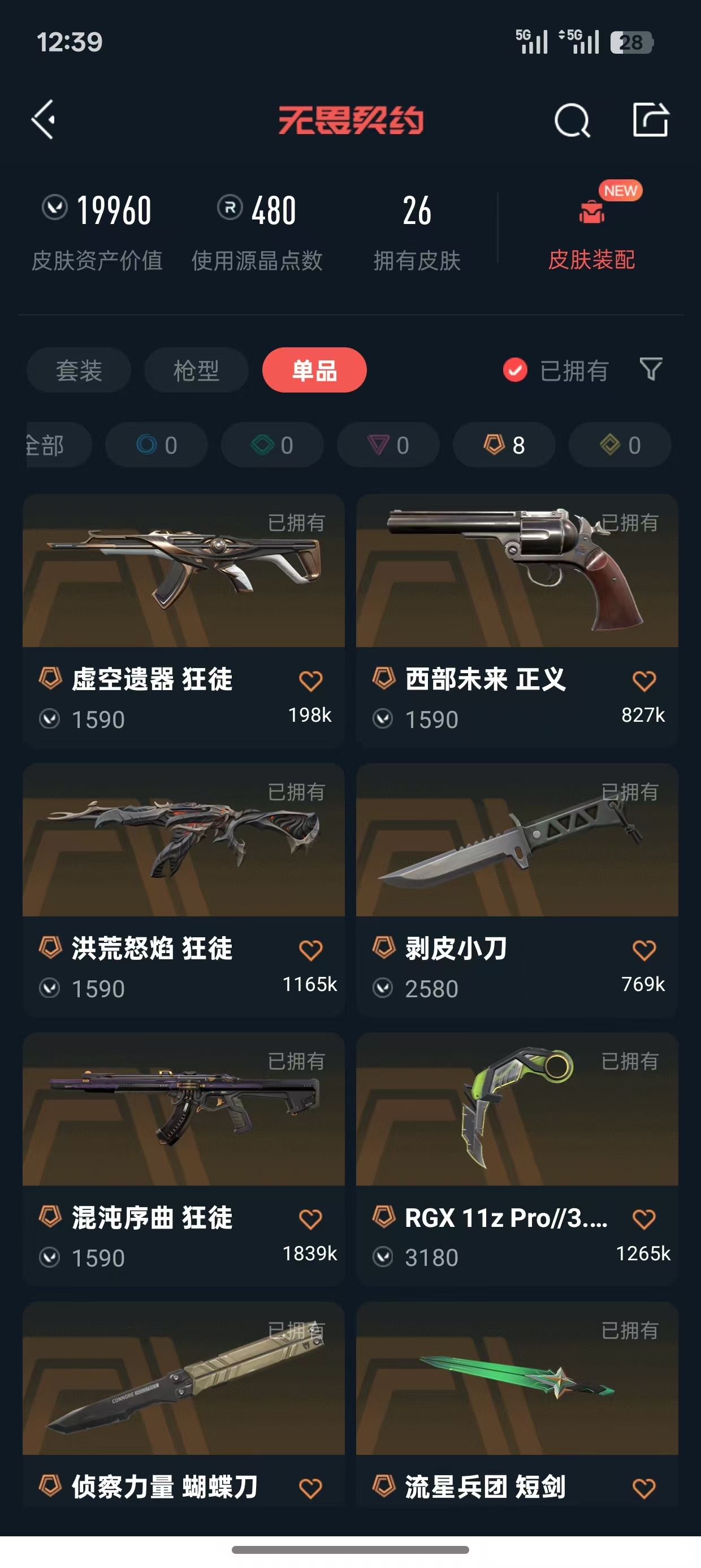
Task: Select the blue tier chip showing 0
Action: [x=157, y=445]
